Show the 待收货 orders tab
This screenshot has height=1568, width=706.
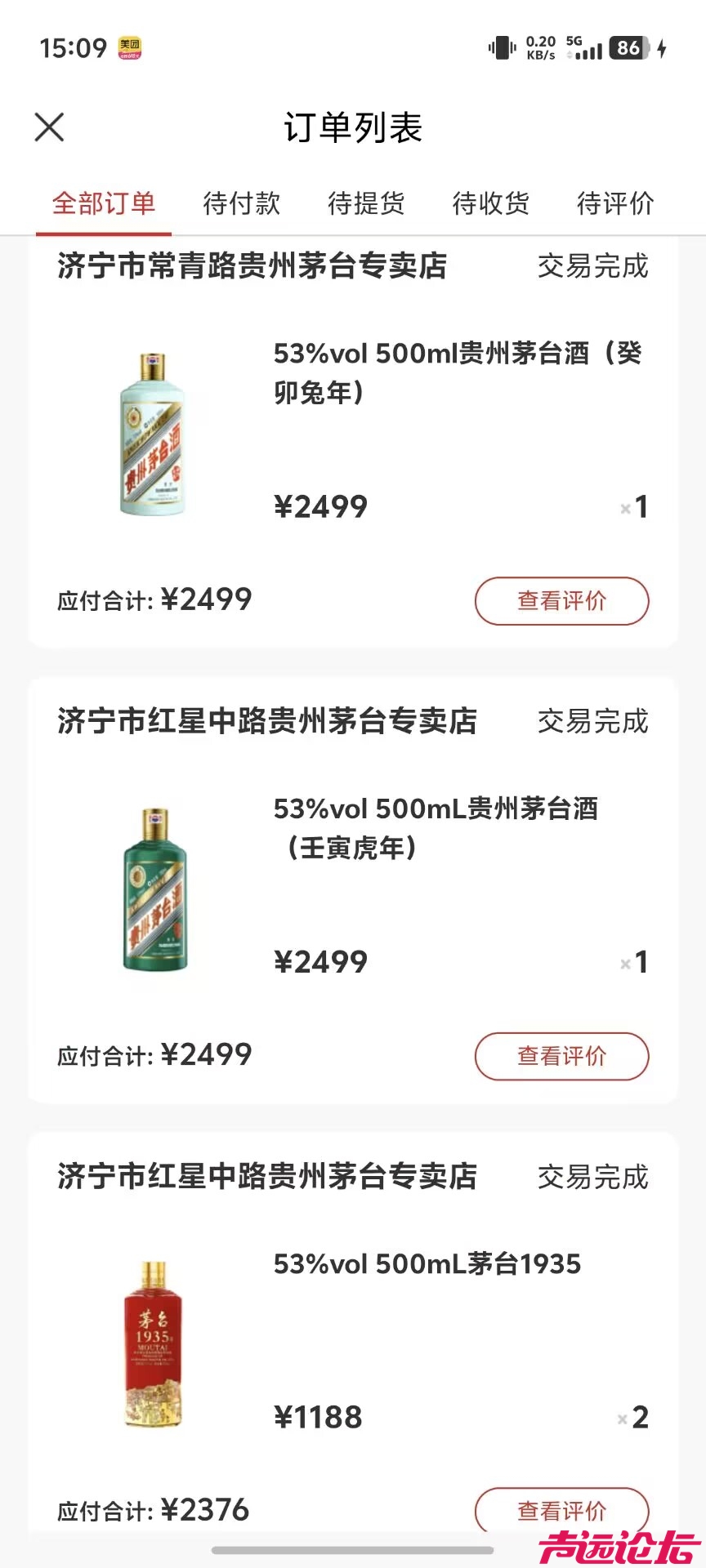(x=491, y=203)
